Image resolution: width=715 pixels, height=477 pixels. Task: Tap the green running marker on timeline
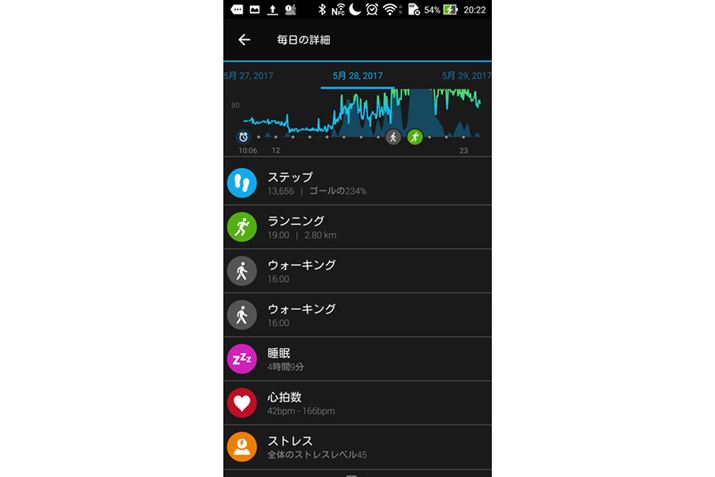pyautogui.click(x=413, y=136)
